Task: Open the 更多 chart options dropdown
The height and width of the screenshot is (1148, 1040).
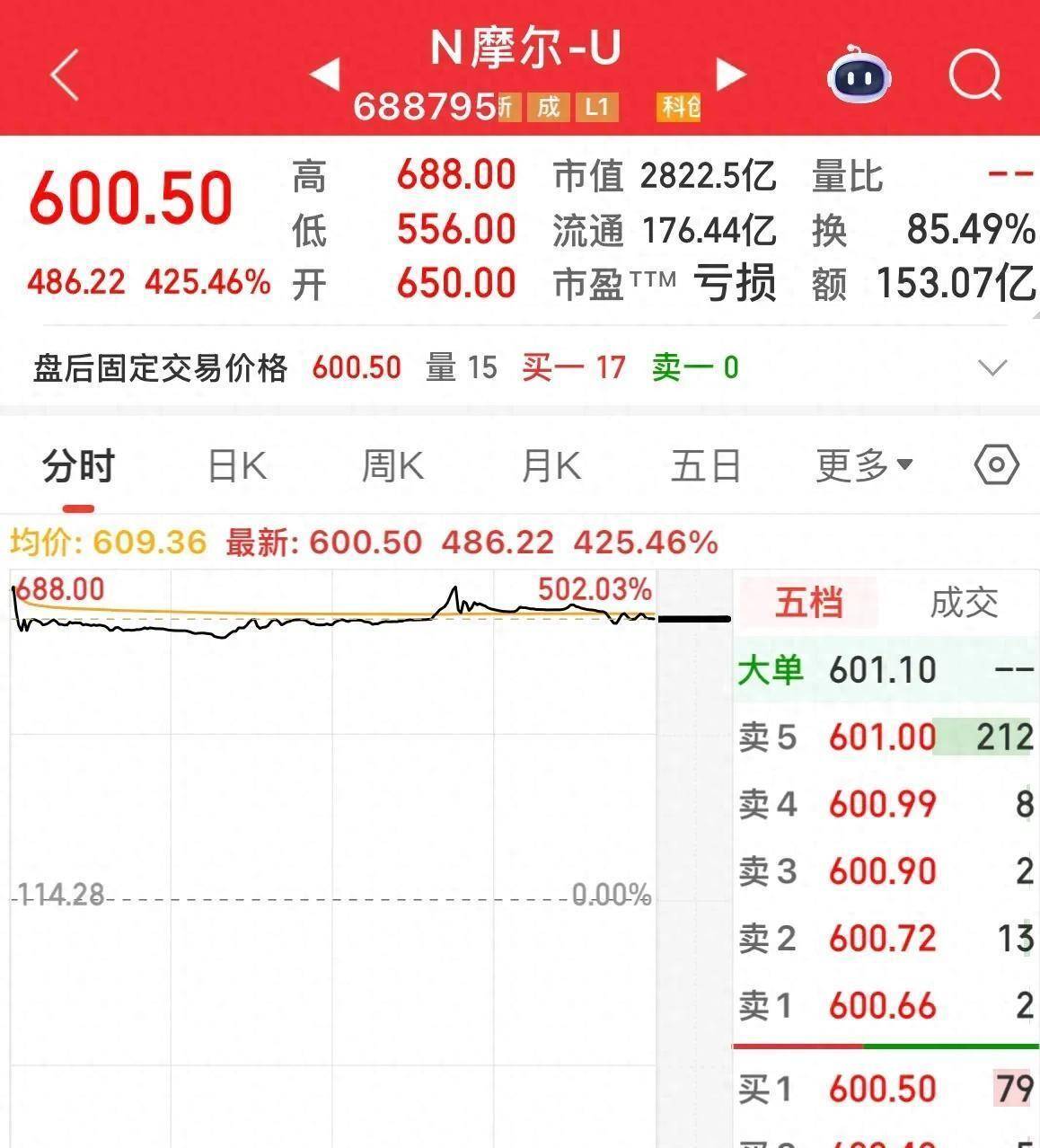Action: [864, 465]
